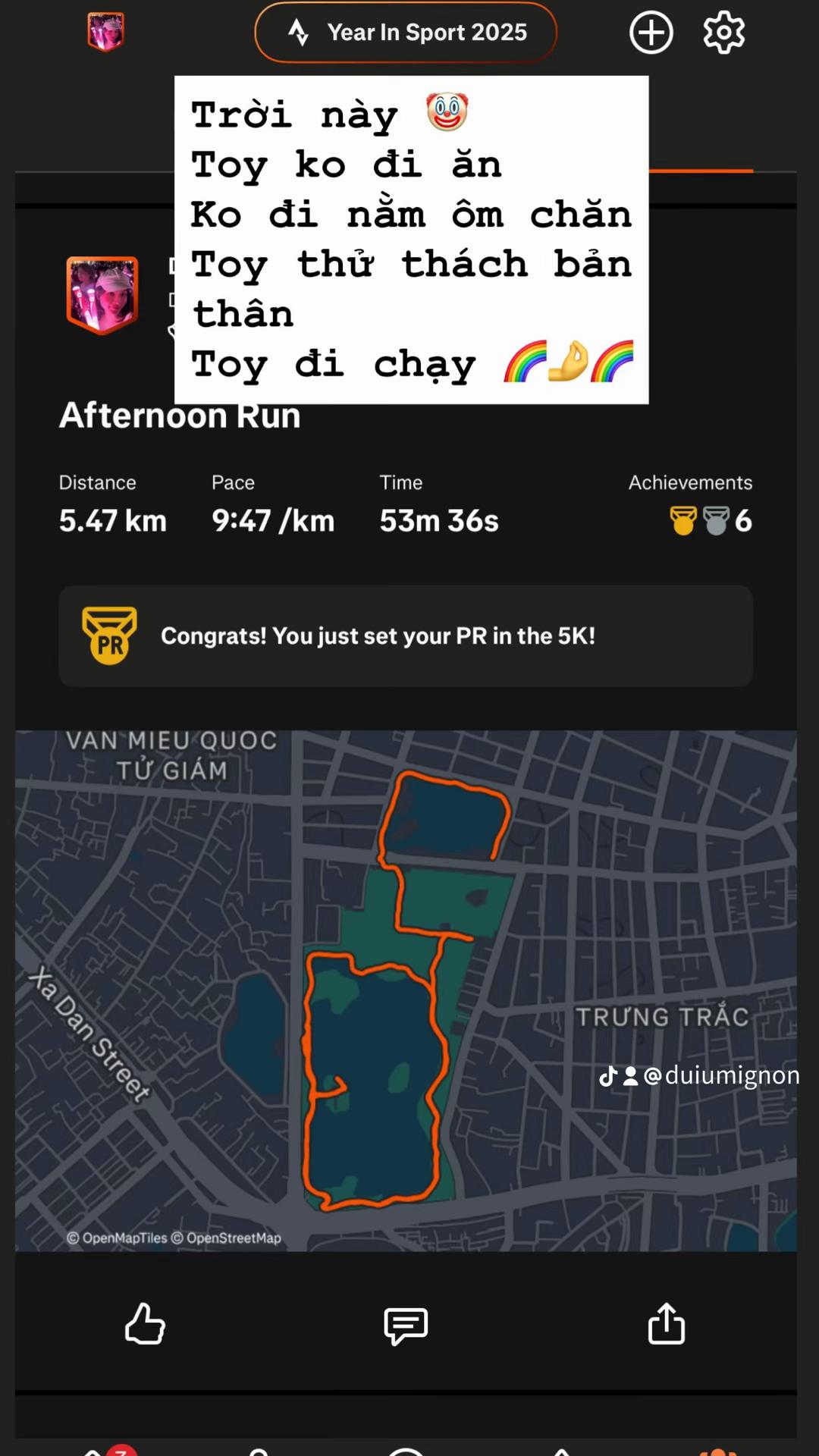Open the profile avatar at top
This screenshot has width=819, height=1456.
[x=105, y=32]
